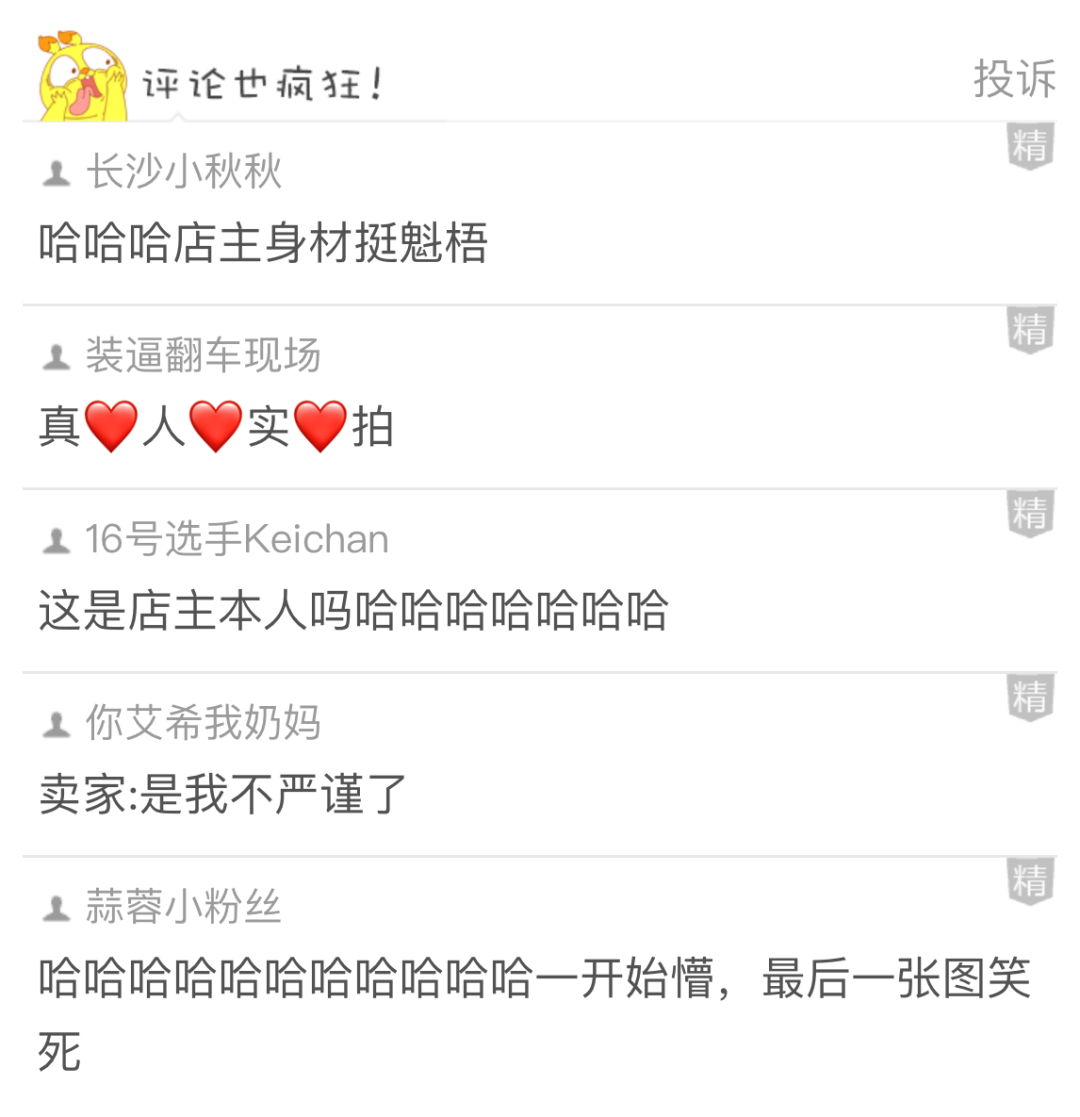This screenshot has height=1117, width=1080.
Task: View 16号选手Keichan's profile
Action: click(x=236, y=540)
